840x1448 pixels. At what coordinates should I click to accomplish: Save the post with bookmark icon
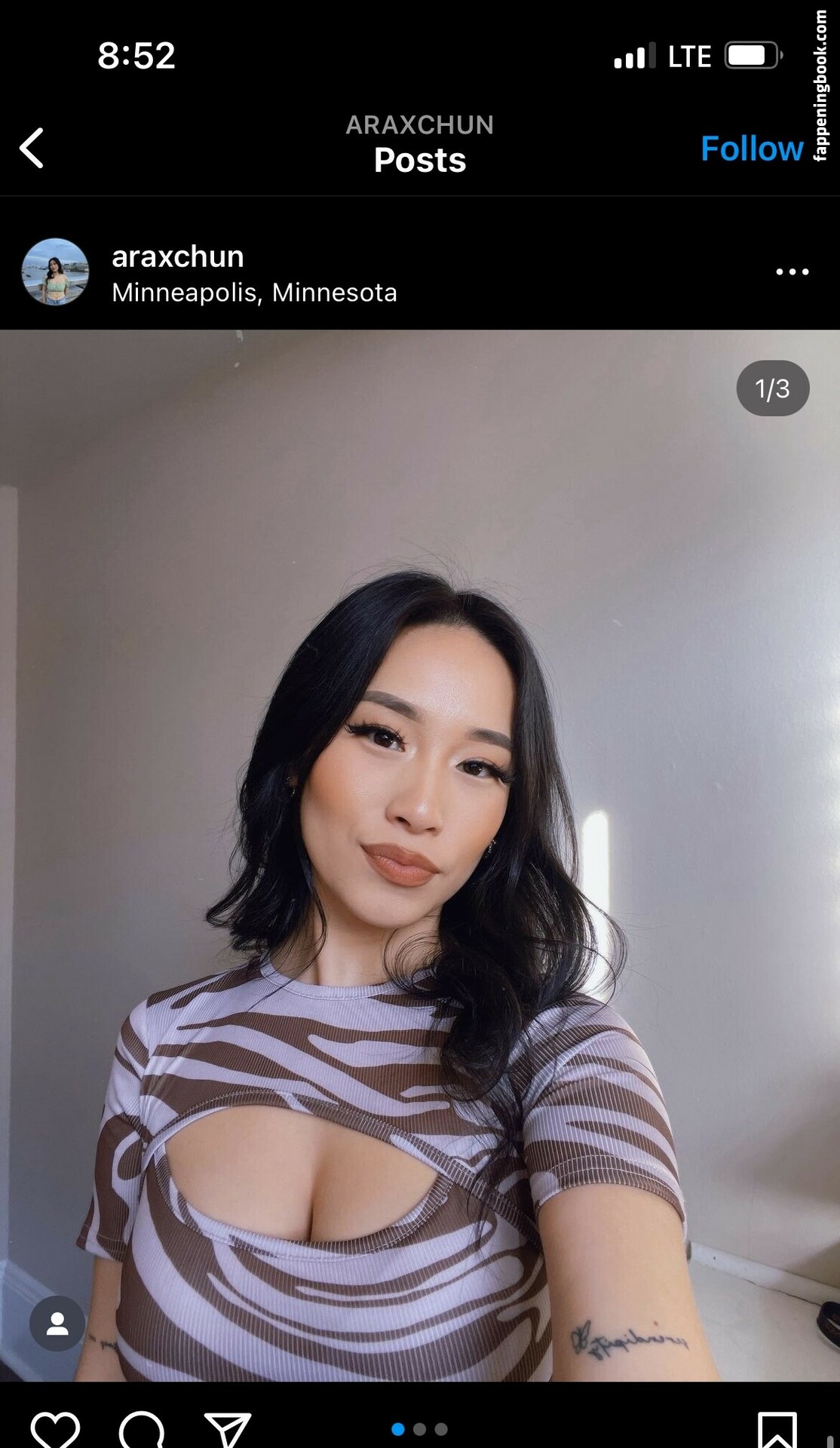pos(777,1429)
